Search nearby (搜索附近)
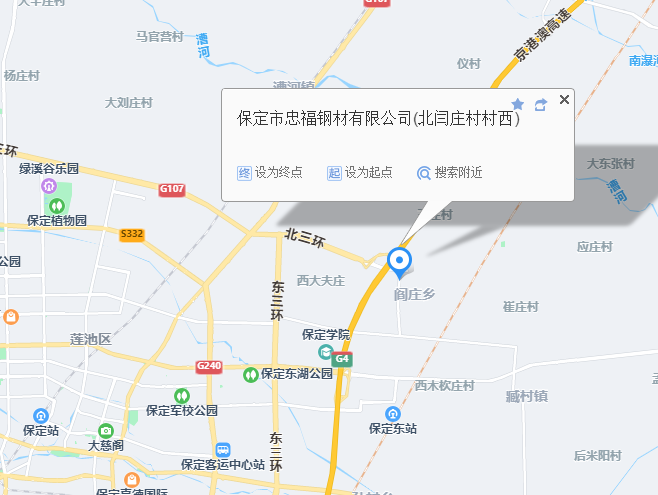 450,172
